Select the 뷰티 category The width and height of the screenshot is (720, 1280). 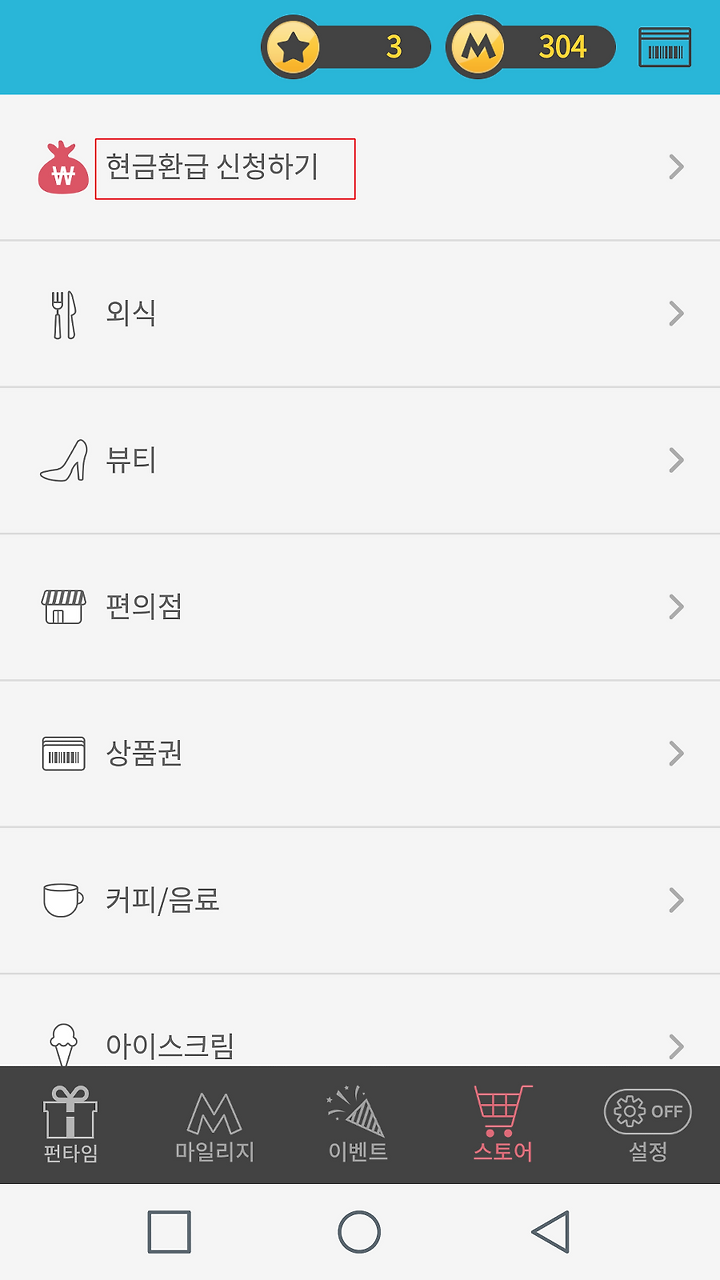pos(360,461)
